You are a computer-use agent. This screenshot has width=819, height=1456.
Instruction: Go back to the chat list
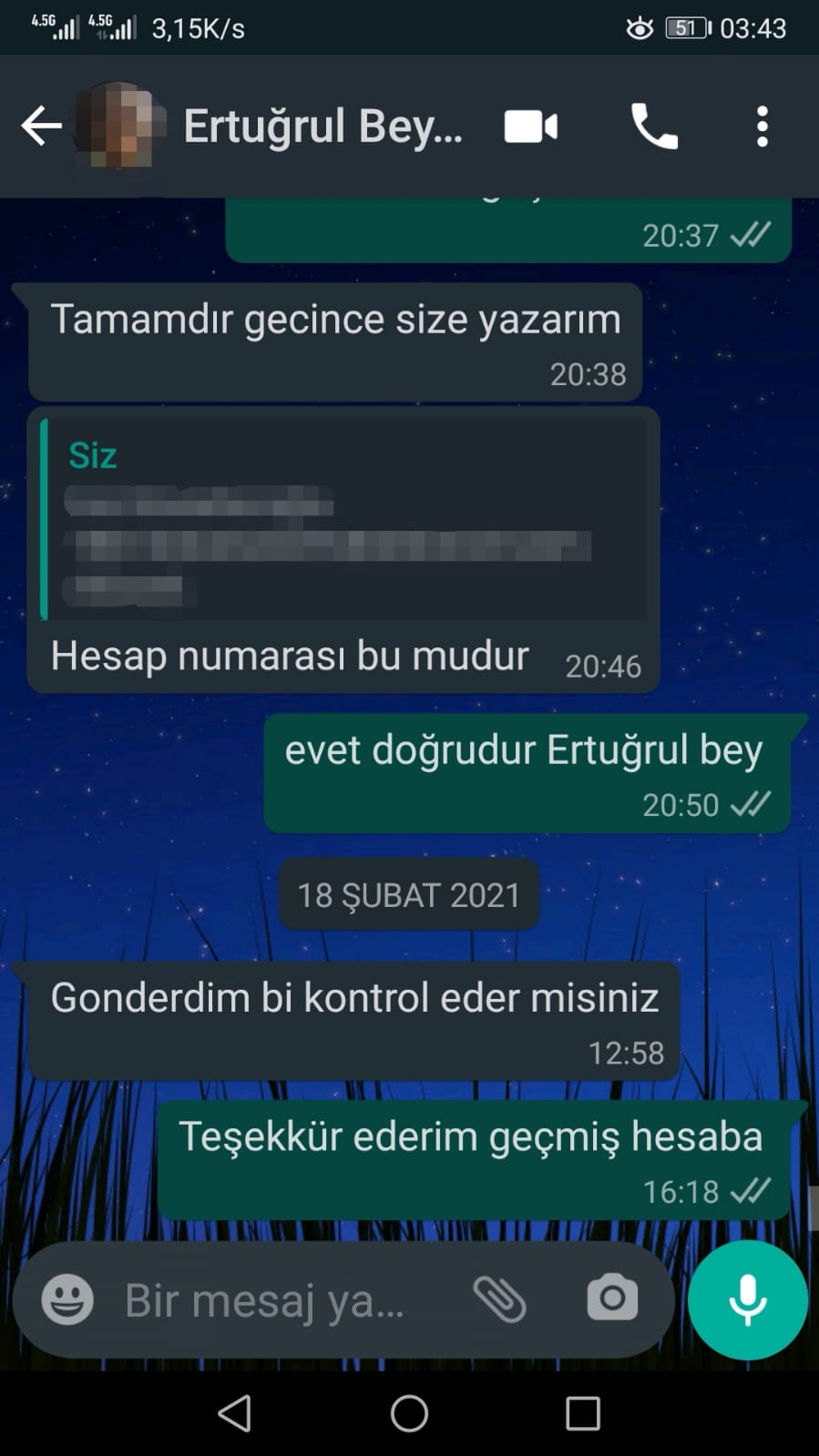[42, 126]
